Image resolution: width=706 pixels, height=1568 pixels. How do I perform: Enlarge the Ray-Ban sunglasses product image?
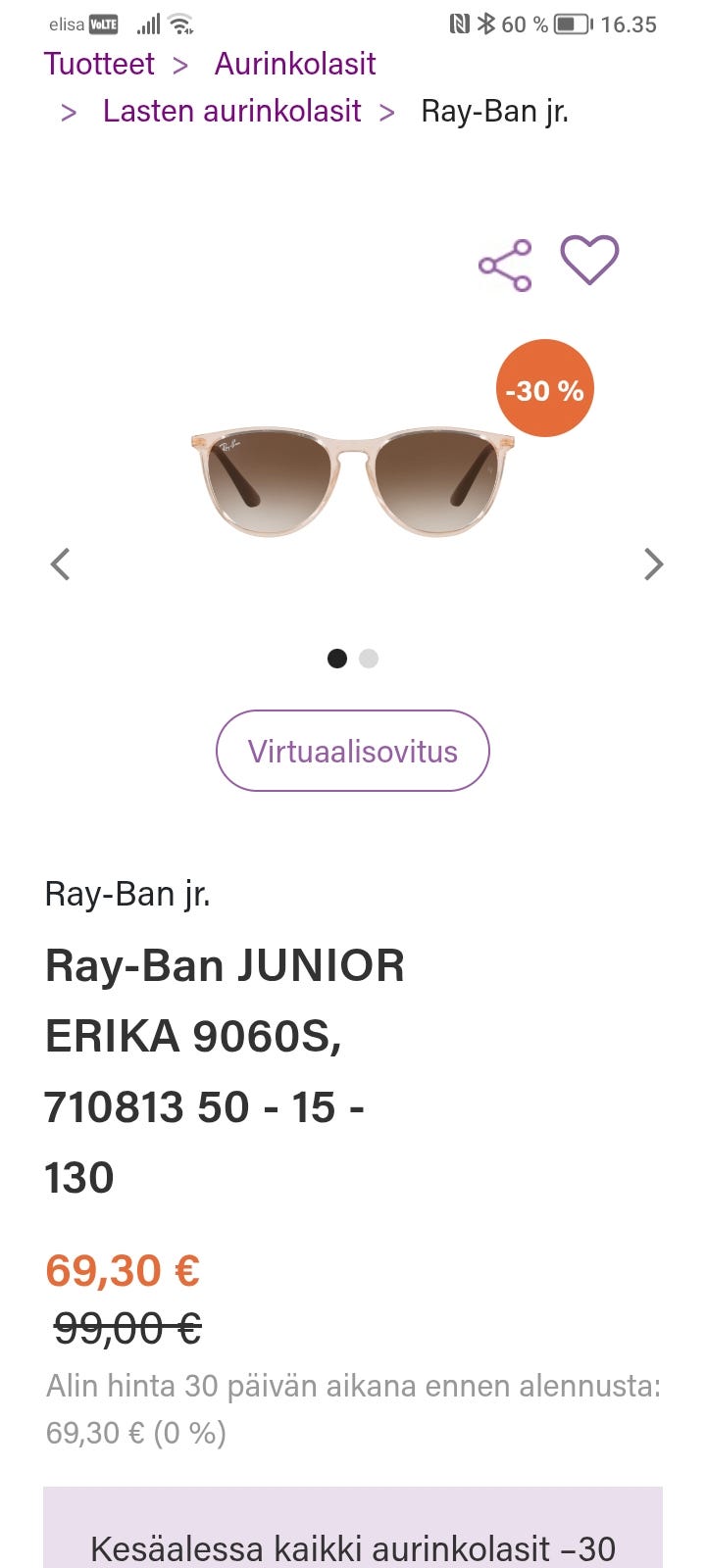352,480
